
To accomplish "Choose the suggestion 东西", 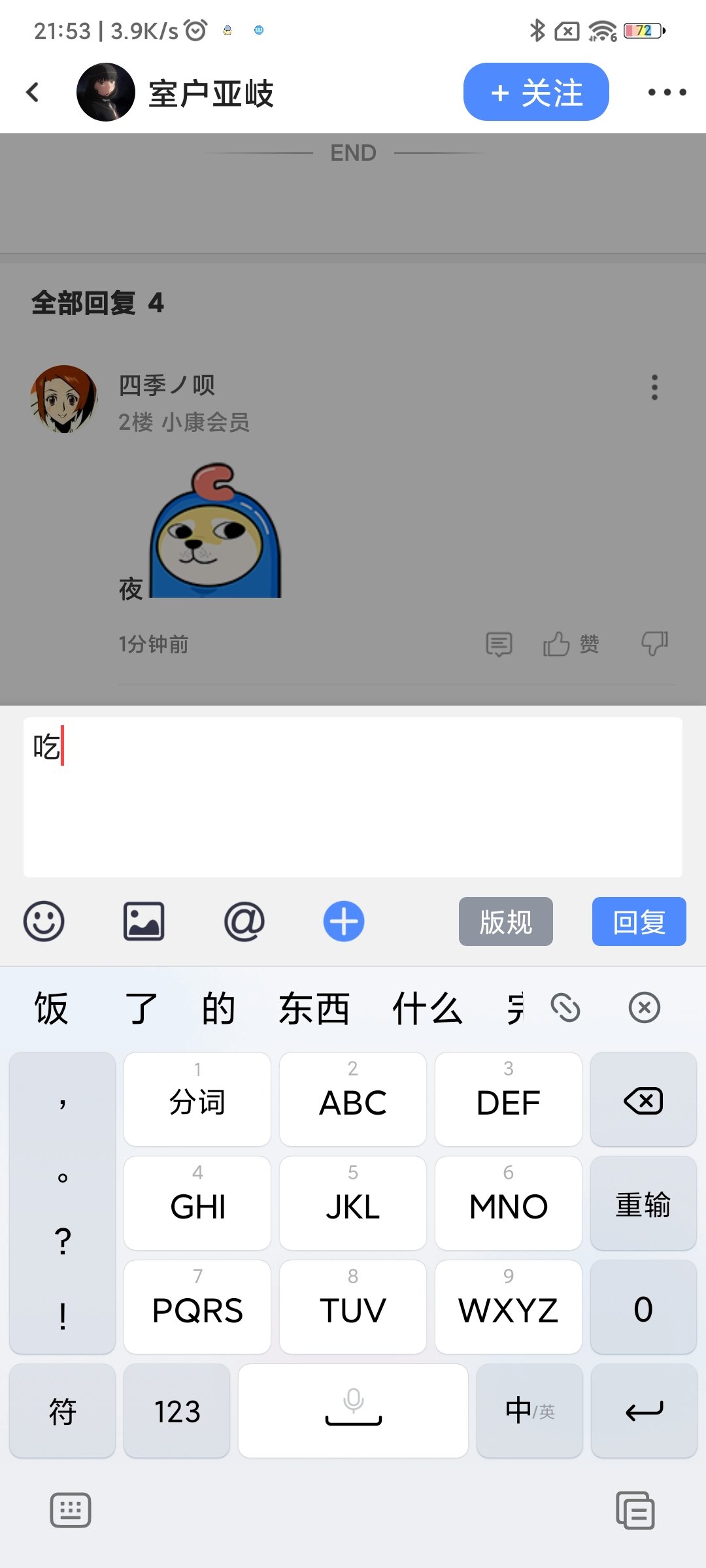I will 314,1008.
